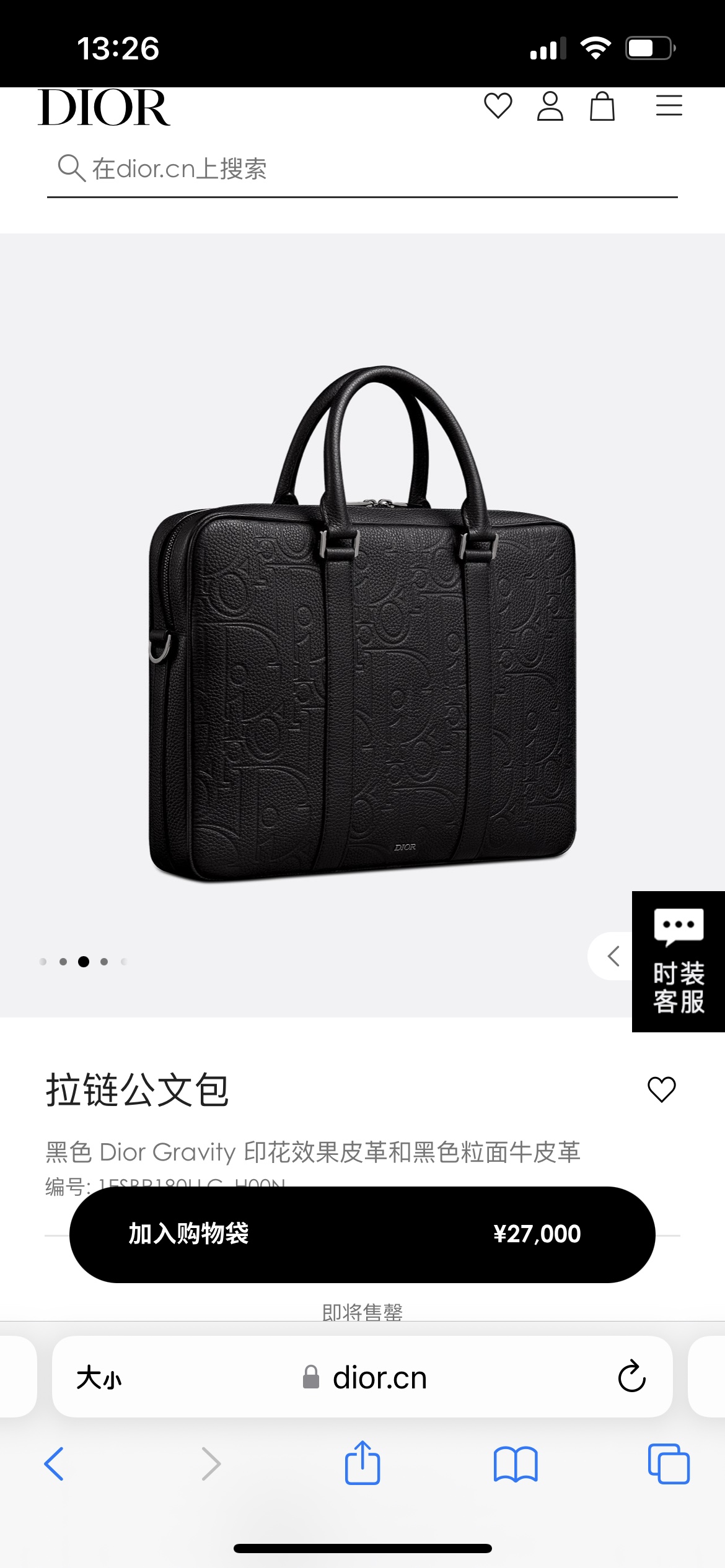Tap 加入购物袋 to add to bag
This screenshot has width=725, height=1568.
pyautogui.click(x=362, y=1234)
